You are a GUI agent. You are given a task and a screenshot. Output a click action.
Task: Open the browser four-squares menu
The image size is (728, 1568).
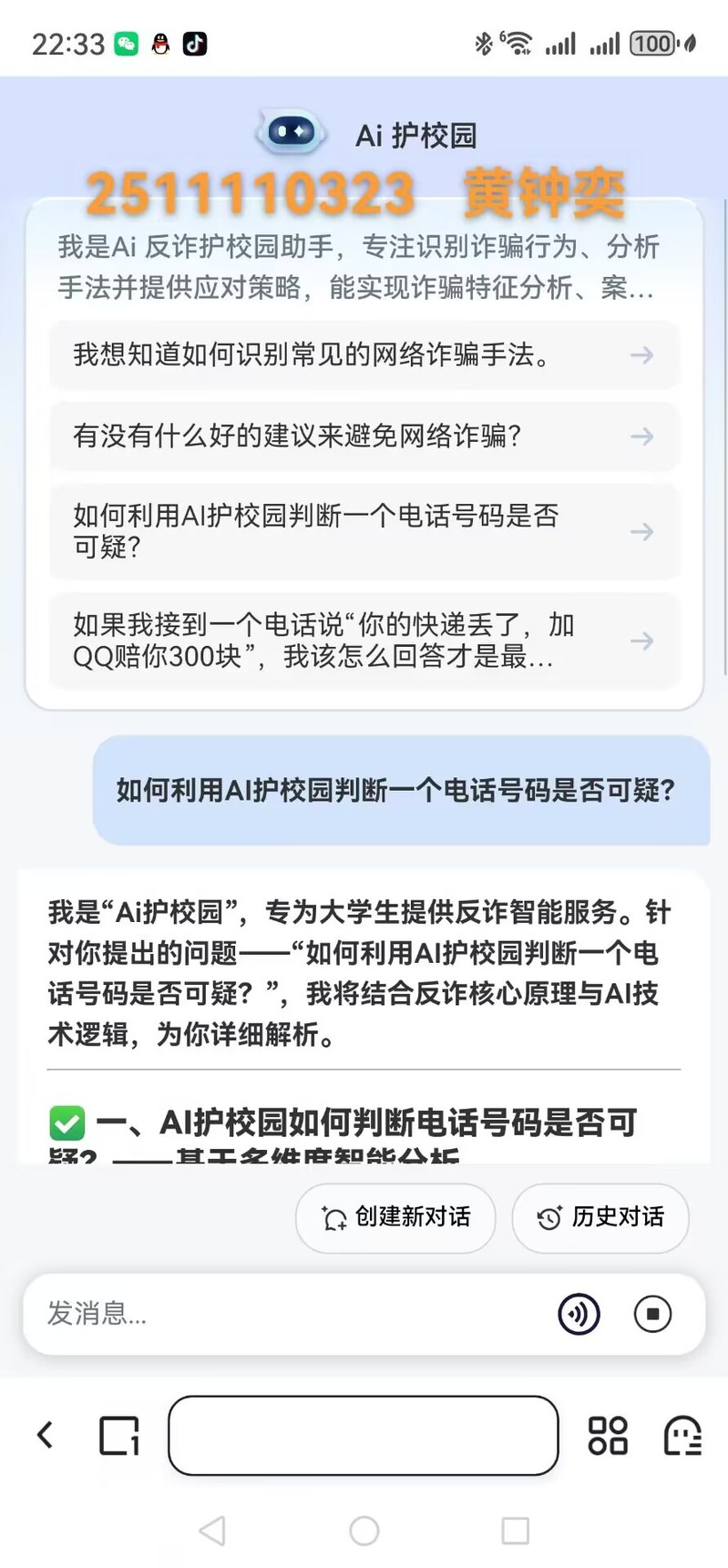click(608, 1435)
